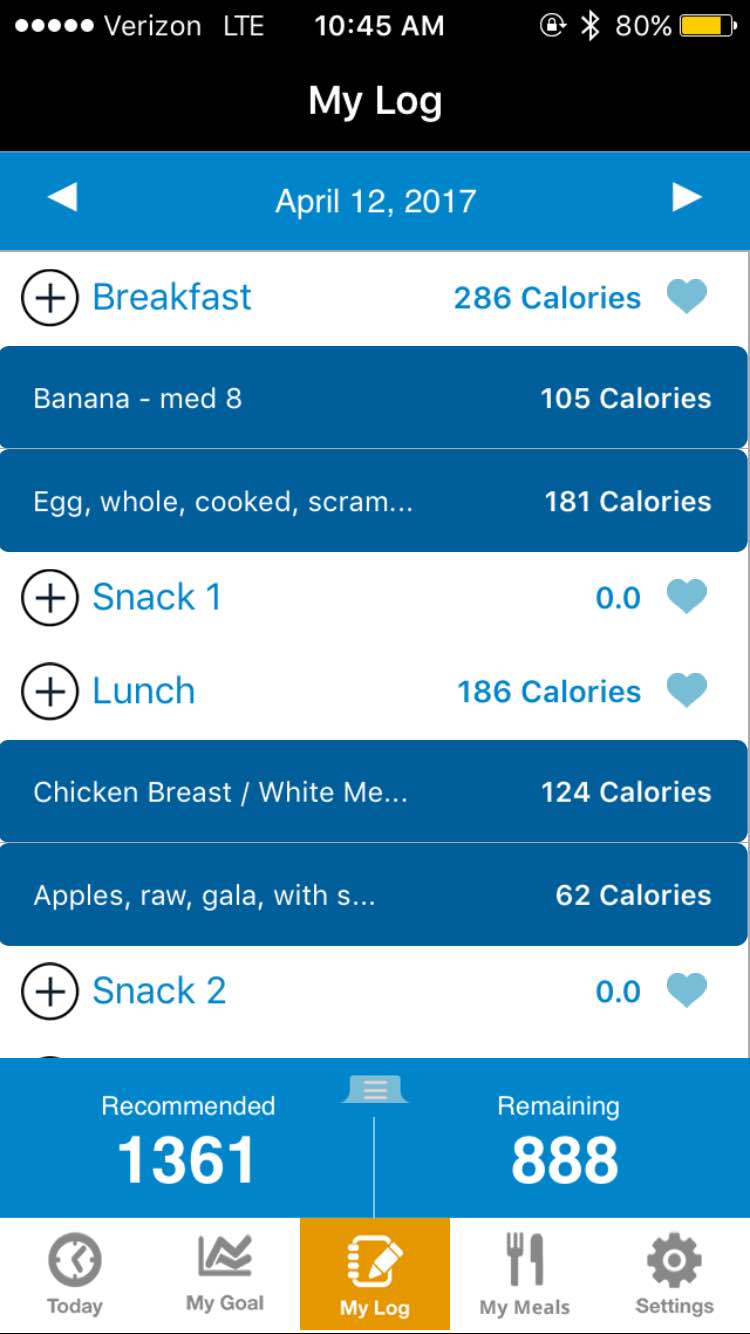This screenshot has height=1334, width=750.
Task: Favorite the Breakfast meal heart
Action: 687,296
